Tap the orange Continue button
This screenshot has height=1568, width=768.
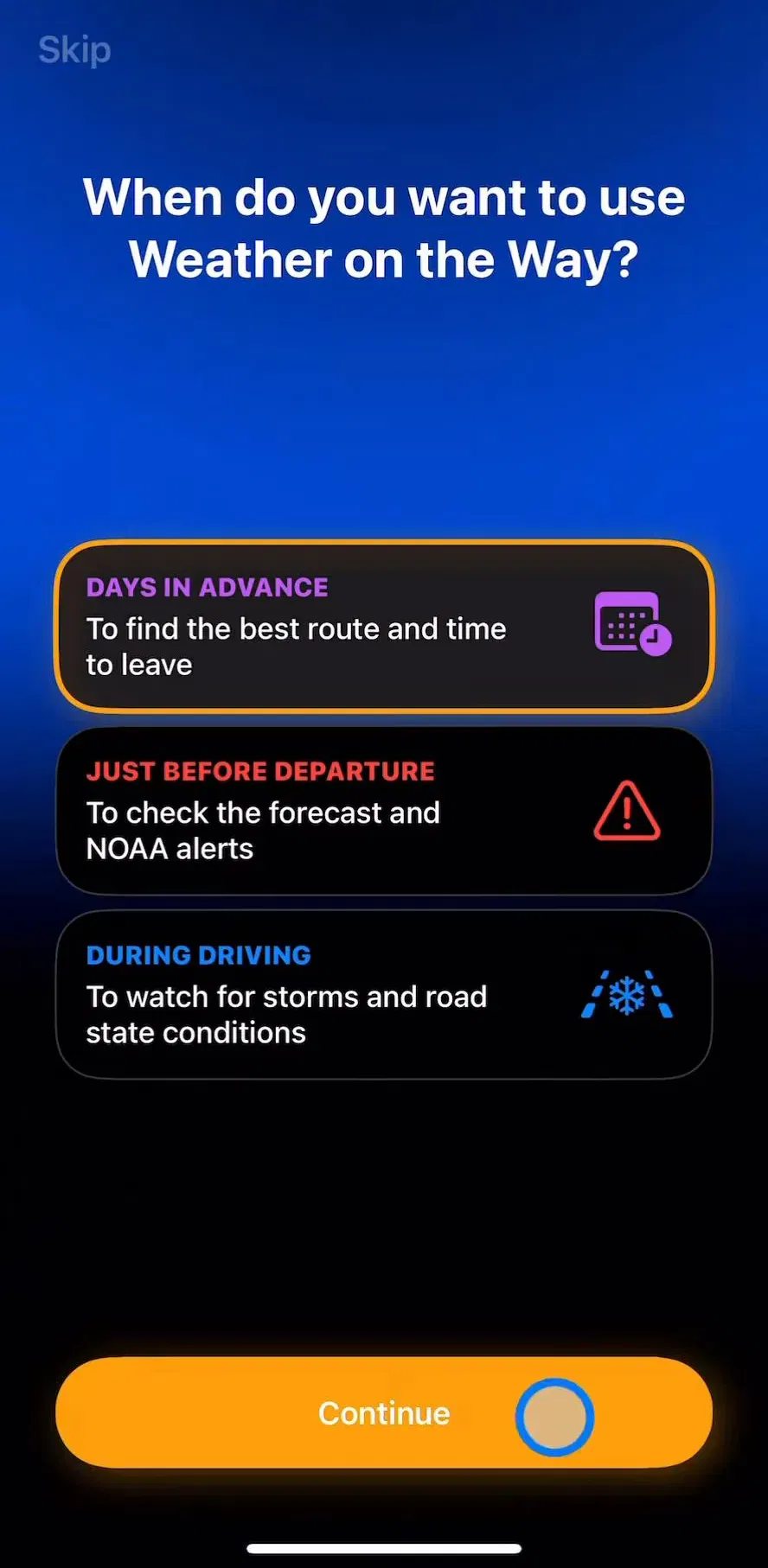pyautogui.click(x=384, y=1412)
